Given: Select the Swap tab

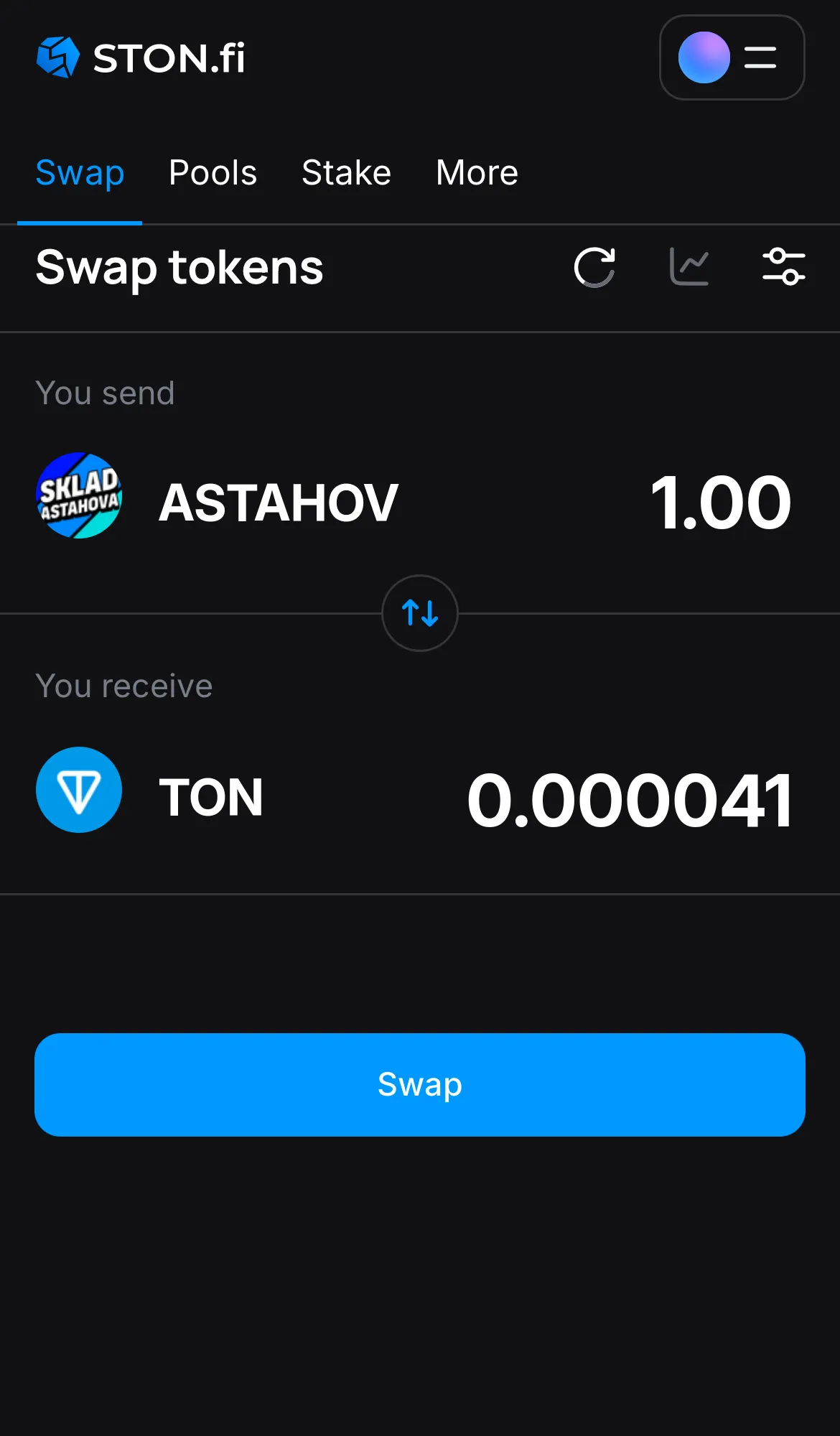Looking at the screenshot, I should [80, 172].
